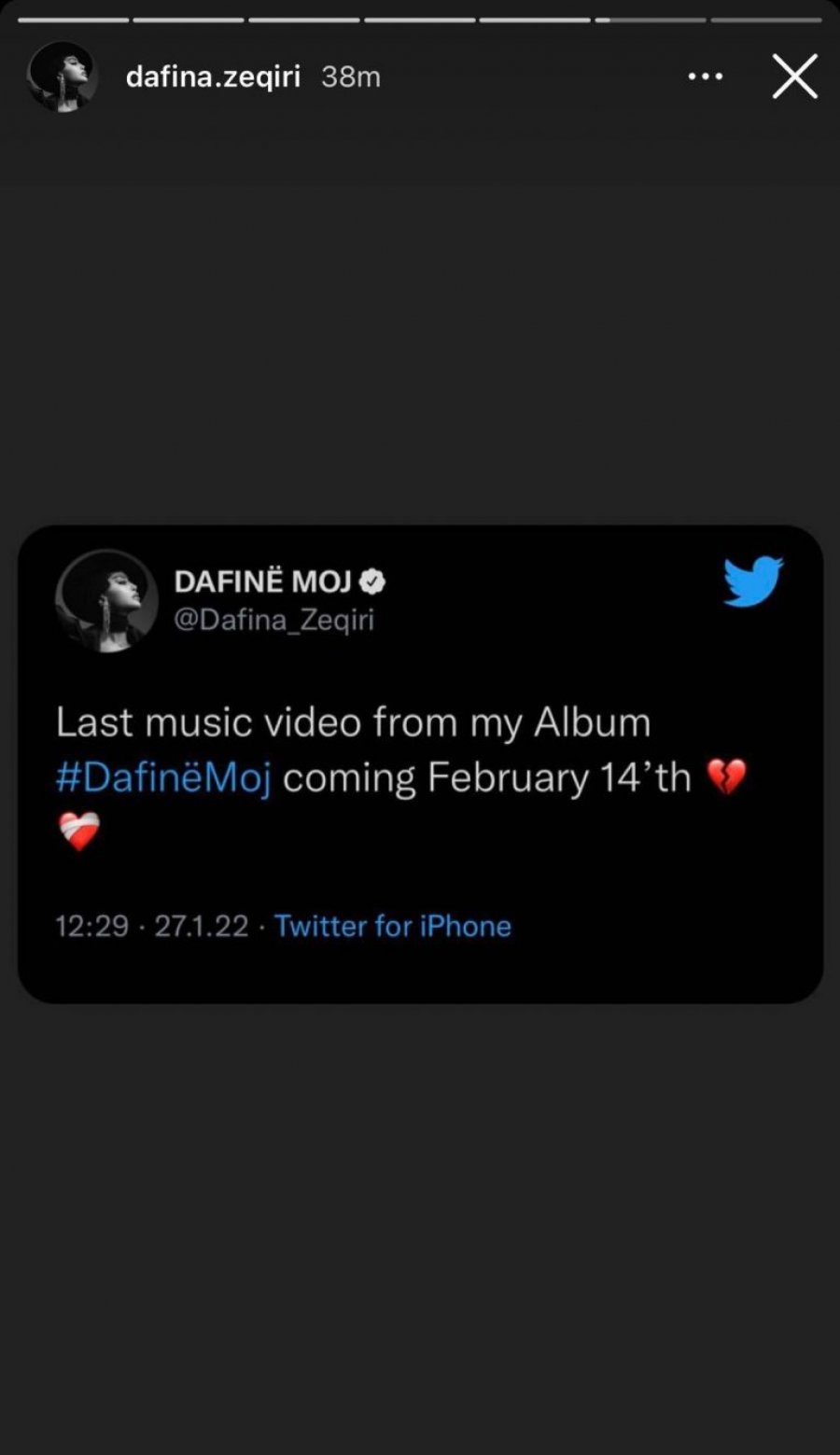Open the three-dot story options menu

click(x=705, y=77)
